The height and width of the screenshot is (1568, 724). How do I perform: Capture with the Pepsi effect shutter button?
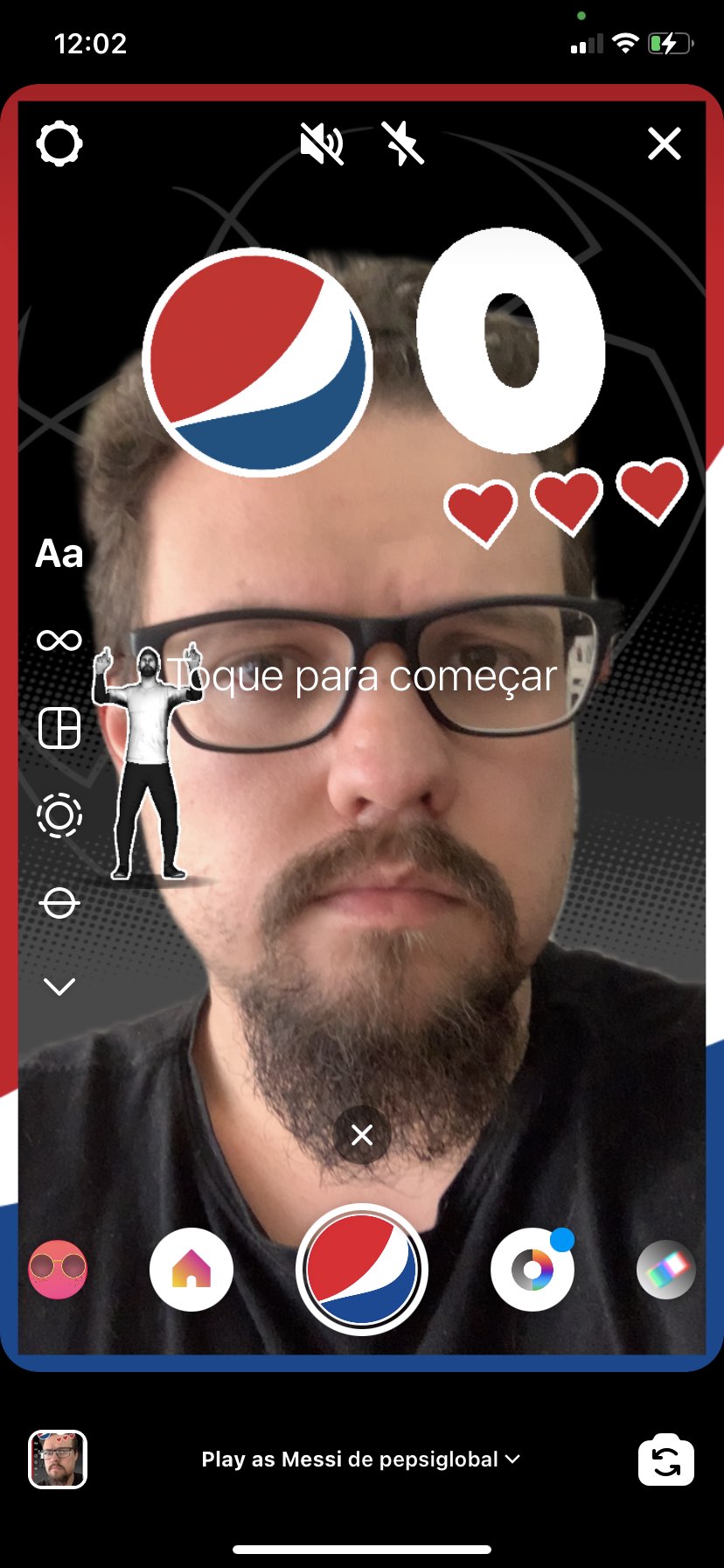362,1270
